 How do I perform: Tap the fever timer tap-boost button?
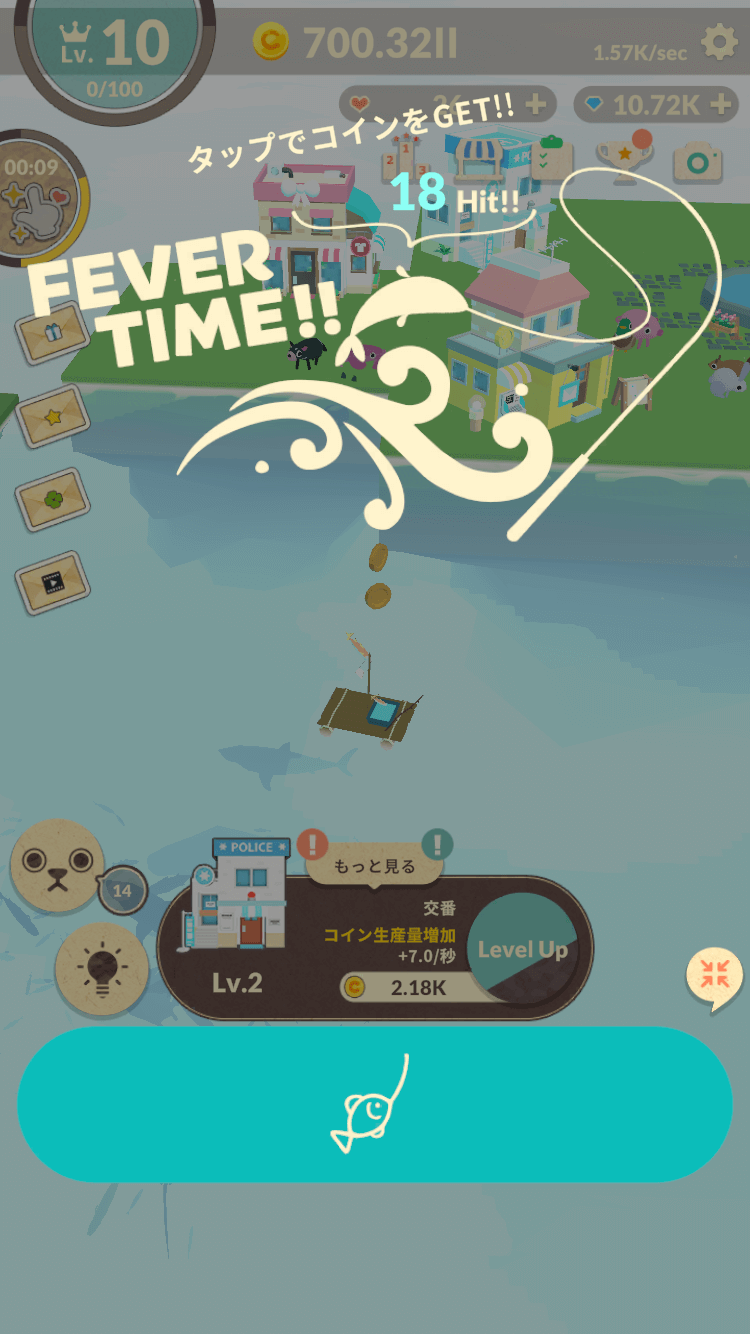coord(35,198)
